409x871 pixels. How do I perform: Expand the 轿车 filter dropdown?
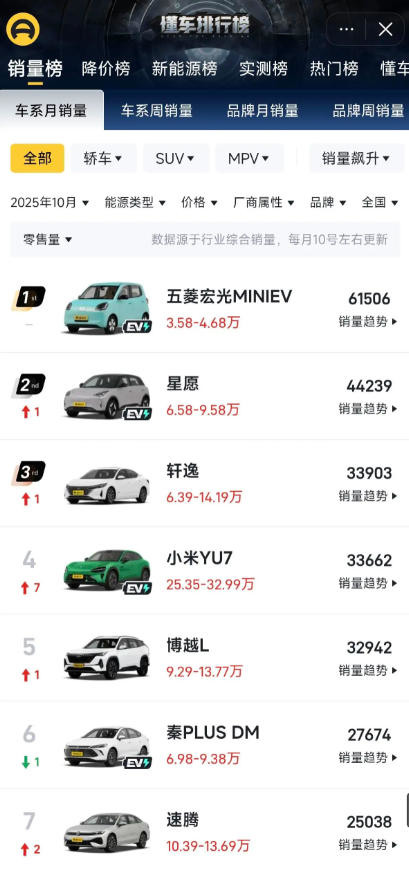(103, 158)
